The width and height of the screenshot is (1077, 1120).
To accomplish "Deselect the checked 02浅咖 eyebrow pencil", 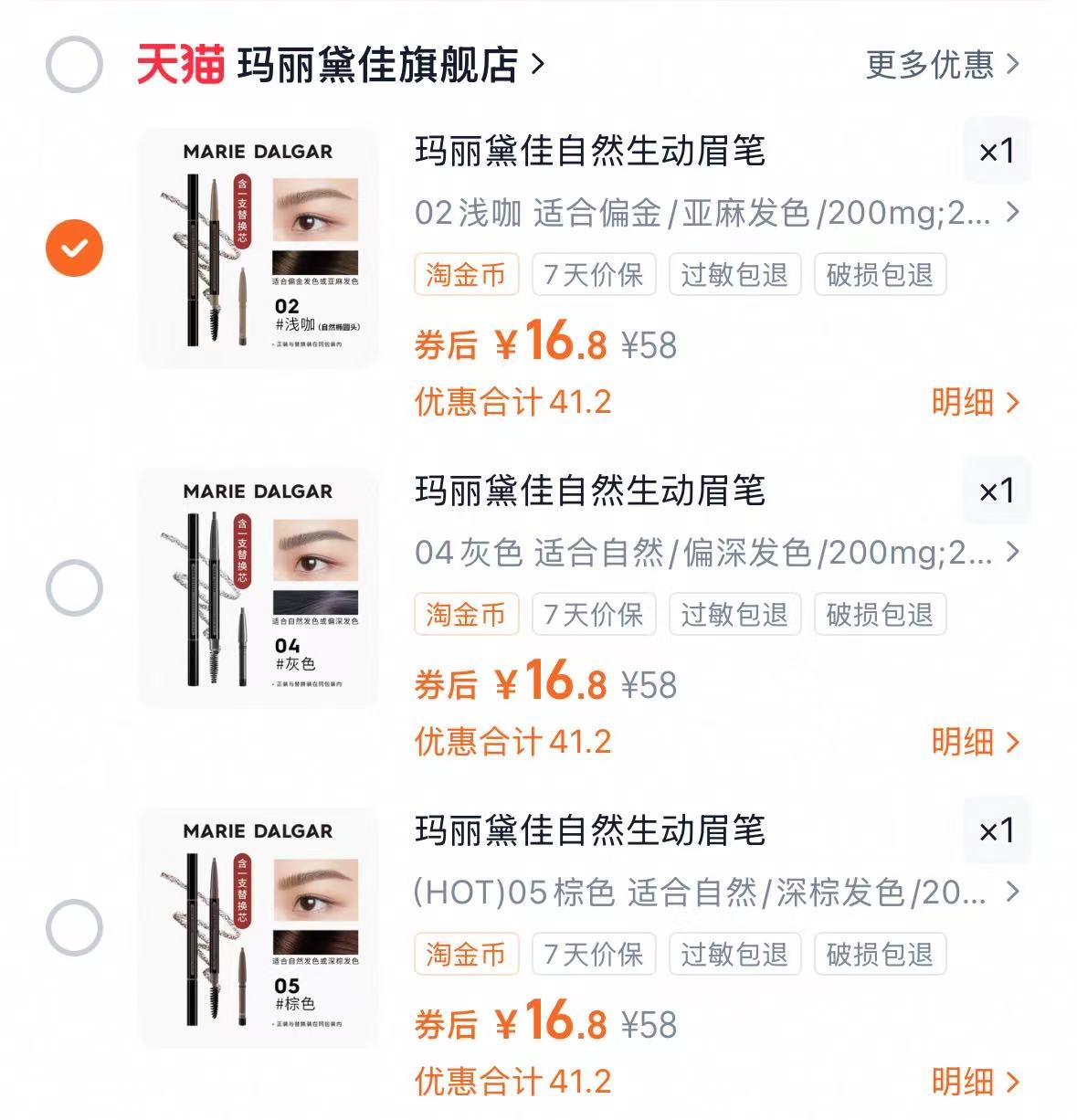I will tap(77, 247).
